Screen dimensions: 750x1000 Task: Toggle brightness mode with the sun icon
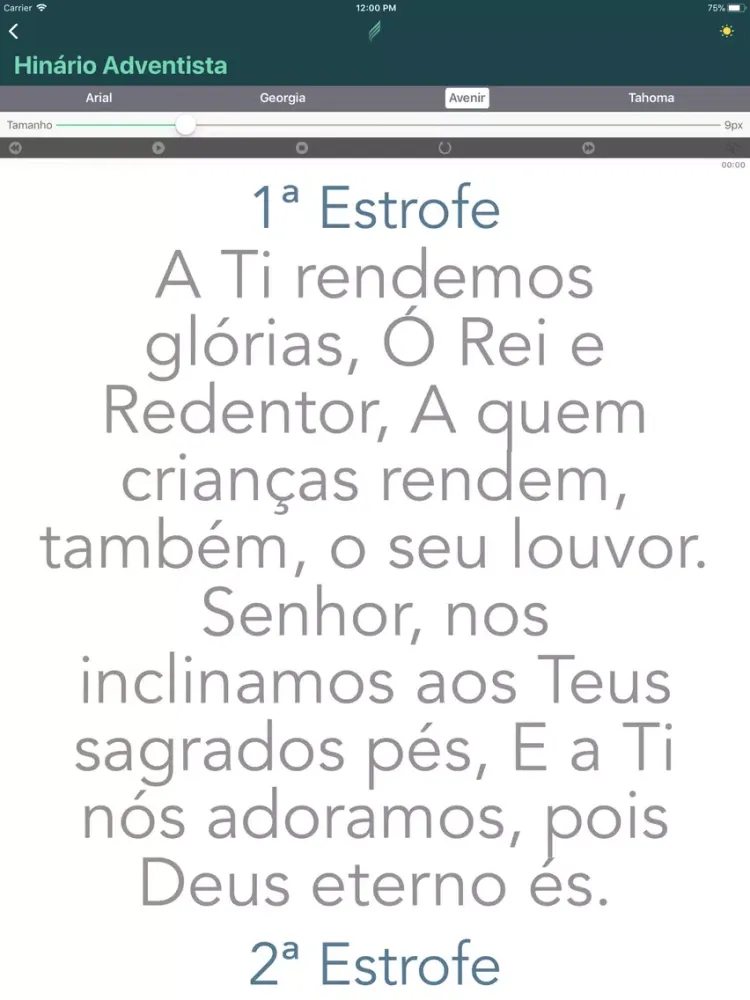[x=726, y=32]
